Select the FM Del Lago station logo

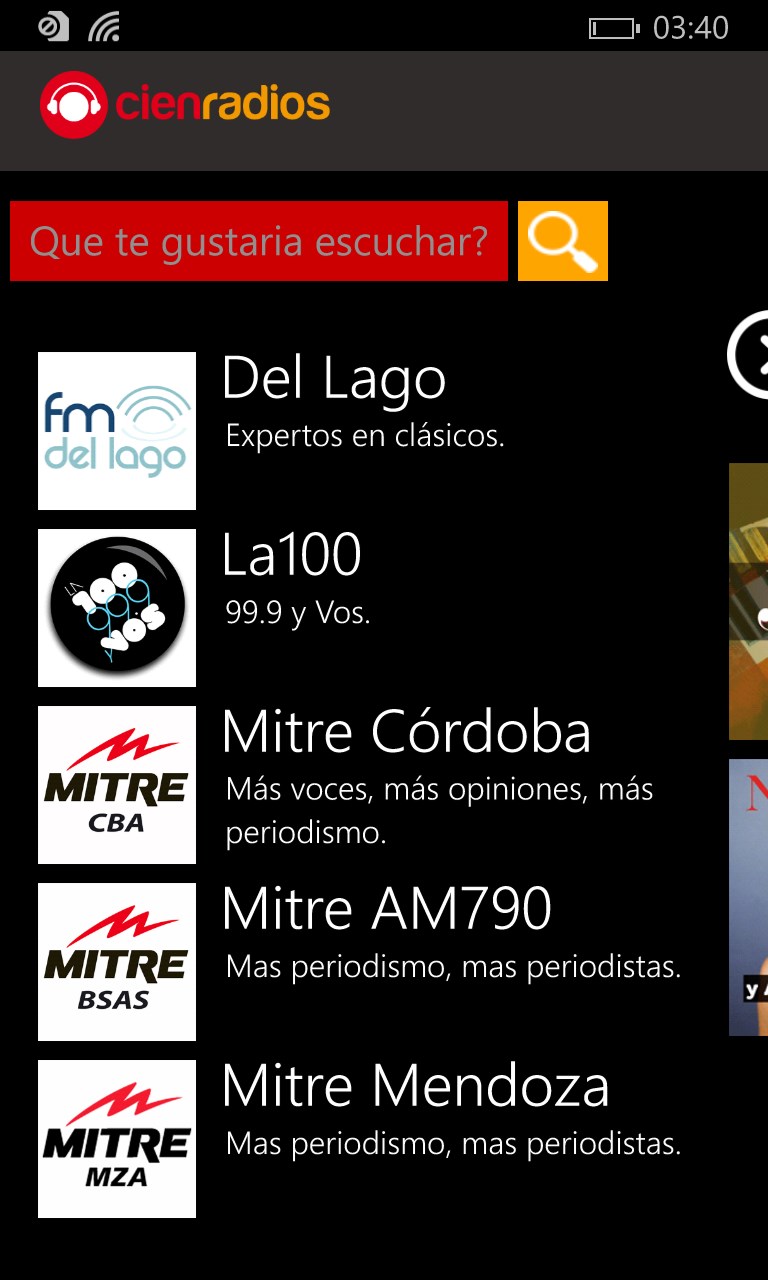pyautogui.click(x=116, y=430)
